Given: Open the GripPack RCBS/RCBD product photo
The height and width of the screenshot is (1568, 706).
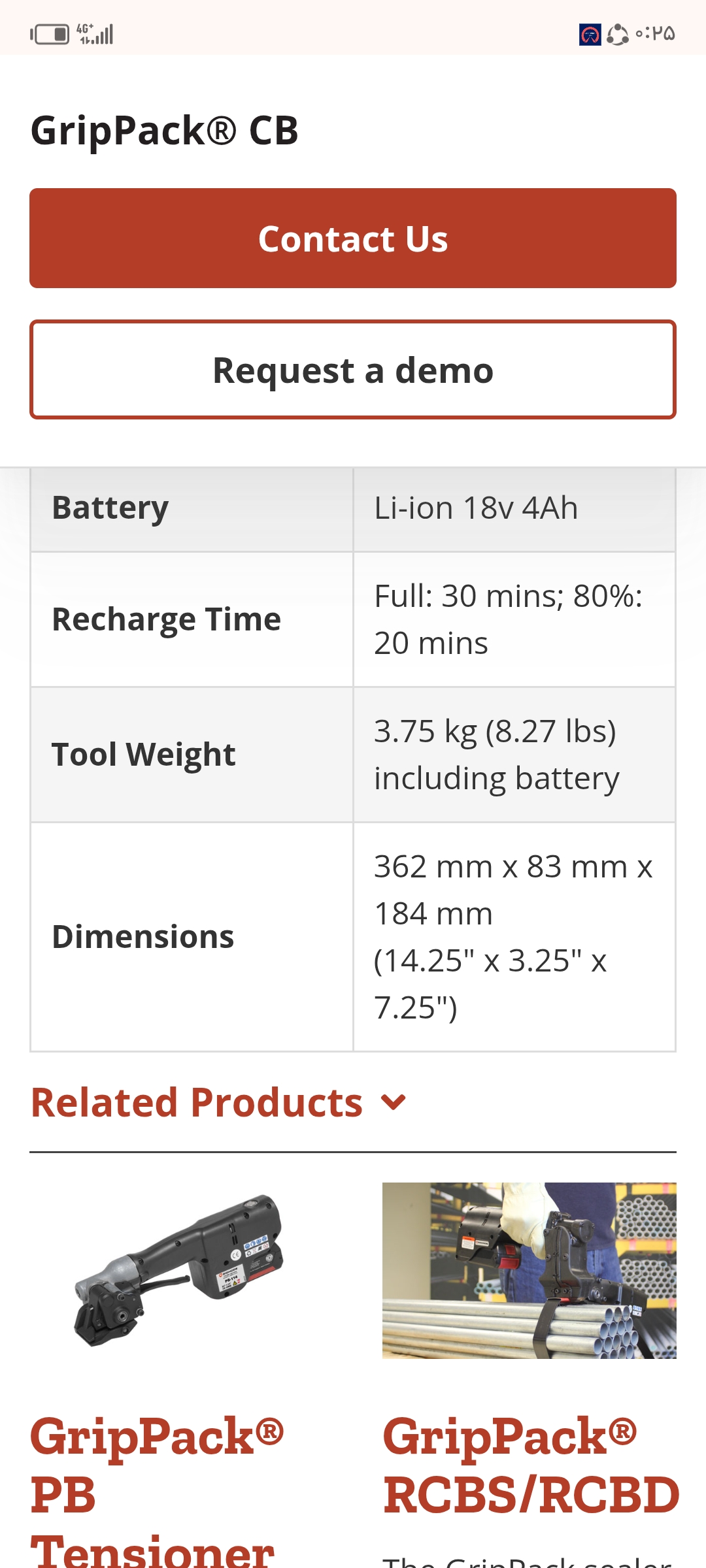Looking at the screenshot, I should [529, 1271].
